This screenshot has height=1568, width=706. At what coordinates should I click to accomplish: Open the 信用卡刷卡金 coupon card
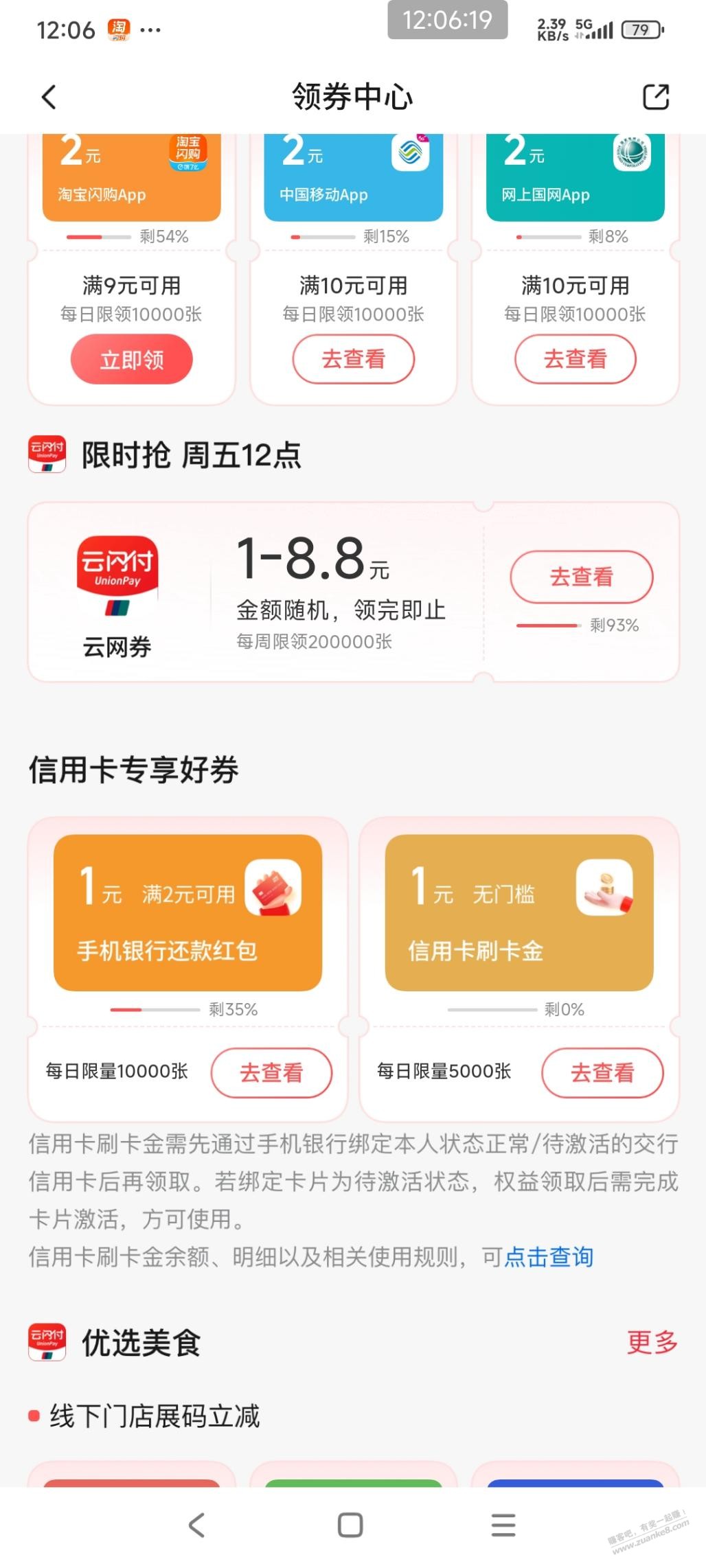(x=519, y=912)
